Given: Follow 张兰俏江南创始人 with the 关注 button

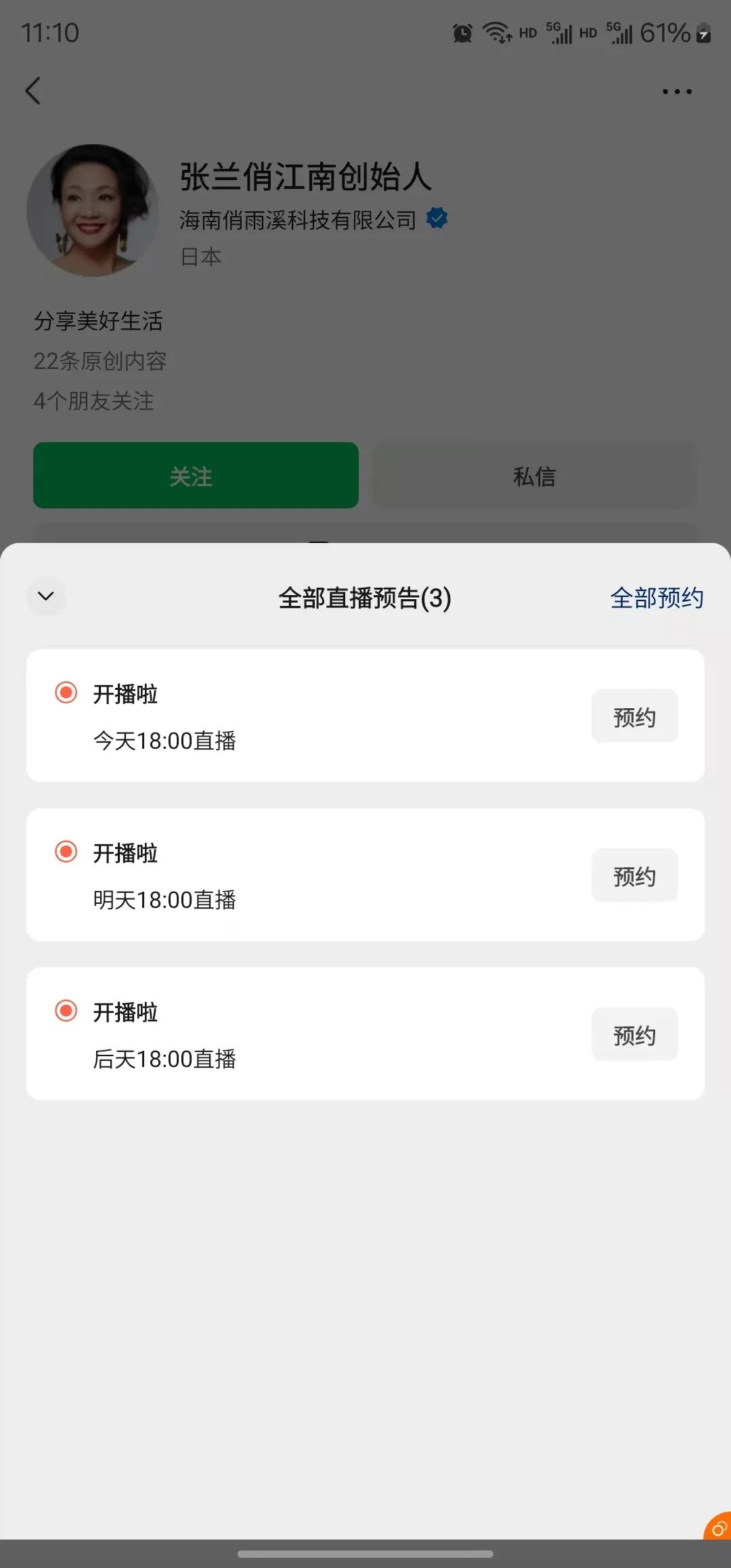Looking at the screenshot, I should (196, 475).
